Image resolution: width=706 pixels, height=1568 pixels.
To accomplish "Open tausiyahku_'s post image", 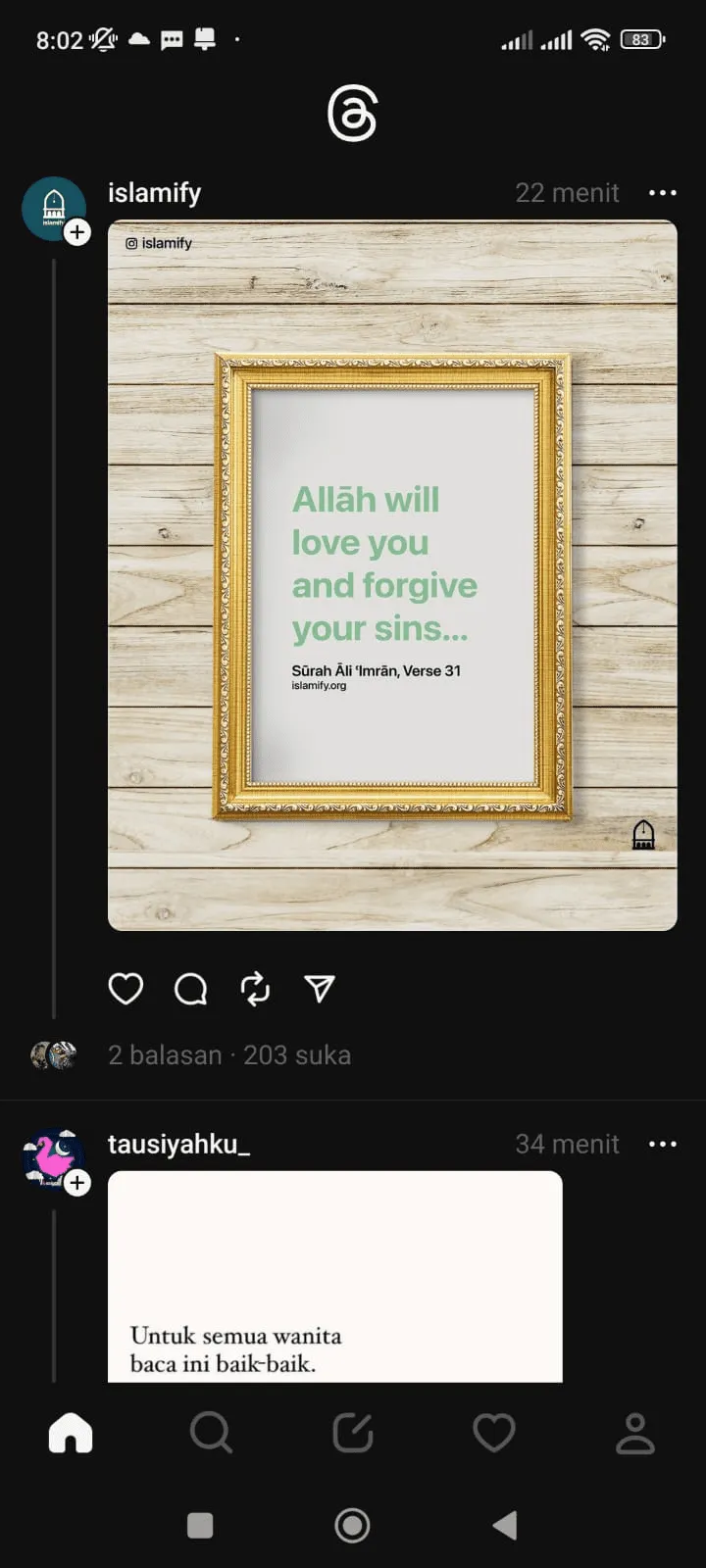I will pos(335,1277).
